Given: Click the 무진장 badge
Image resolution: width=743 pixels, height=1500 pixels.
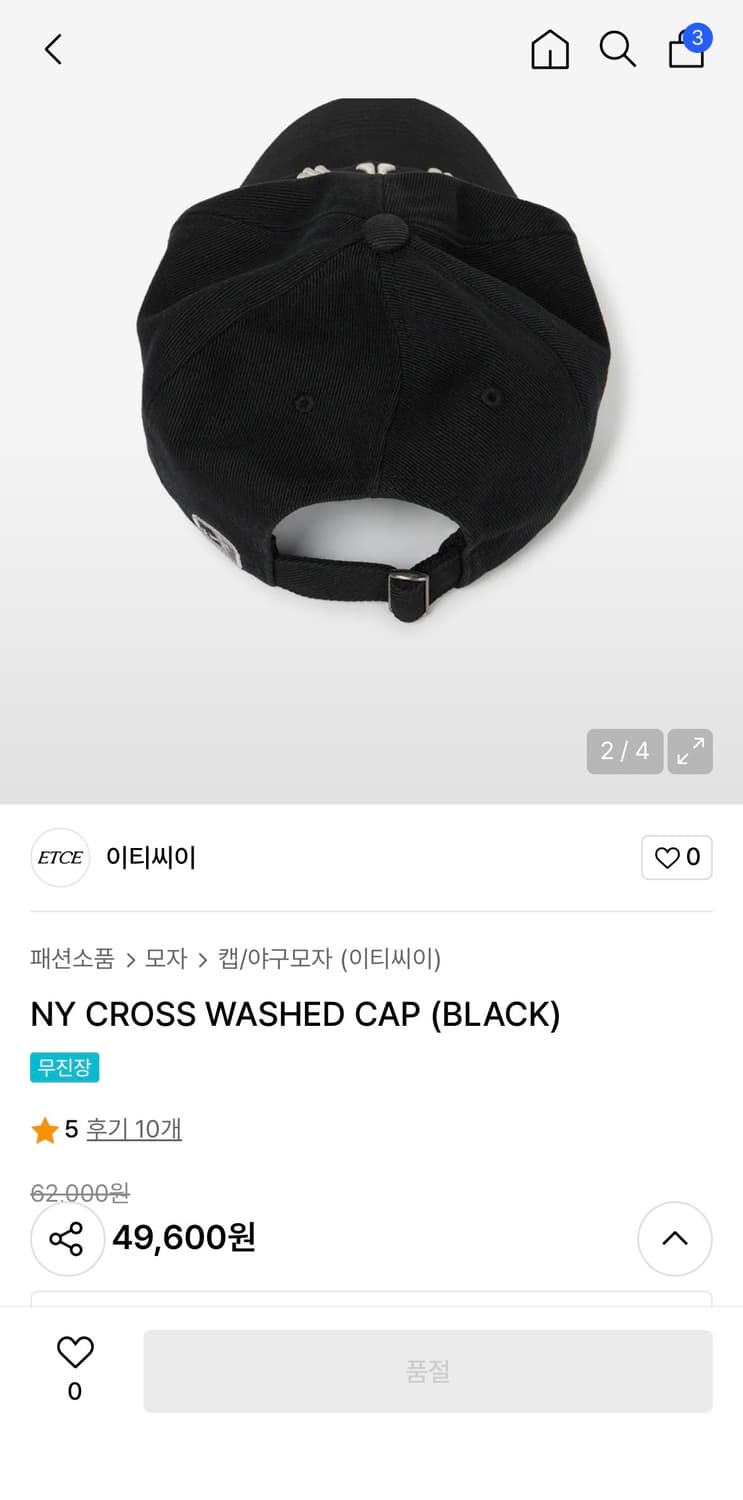Looking at the screenshot, I should point(64,1067).
